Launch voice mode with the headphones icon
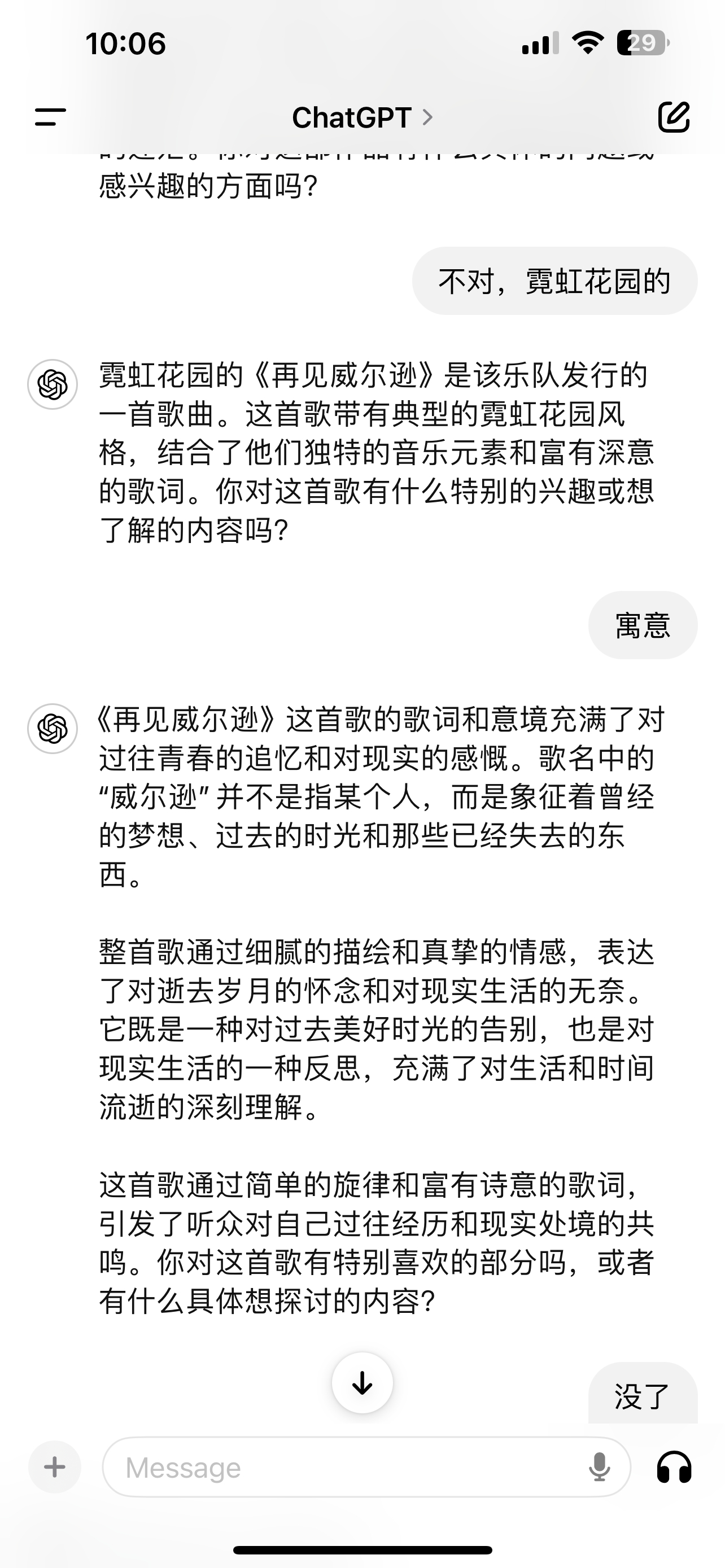This screenshot has width=725, height=1568. point(674,1467)
